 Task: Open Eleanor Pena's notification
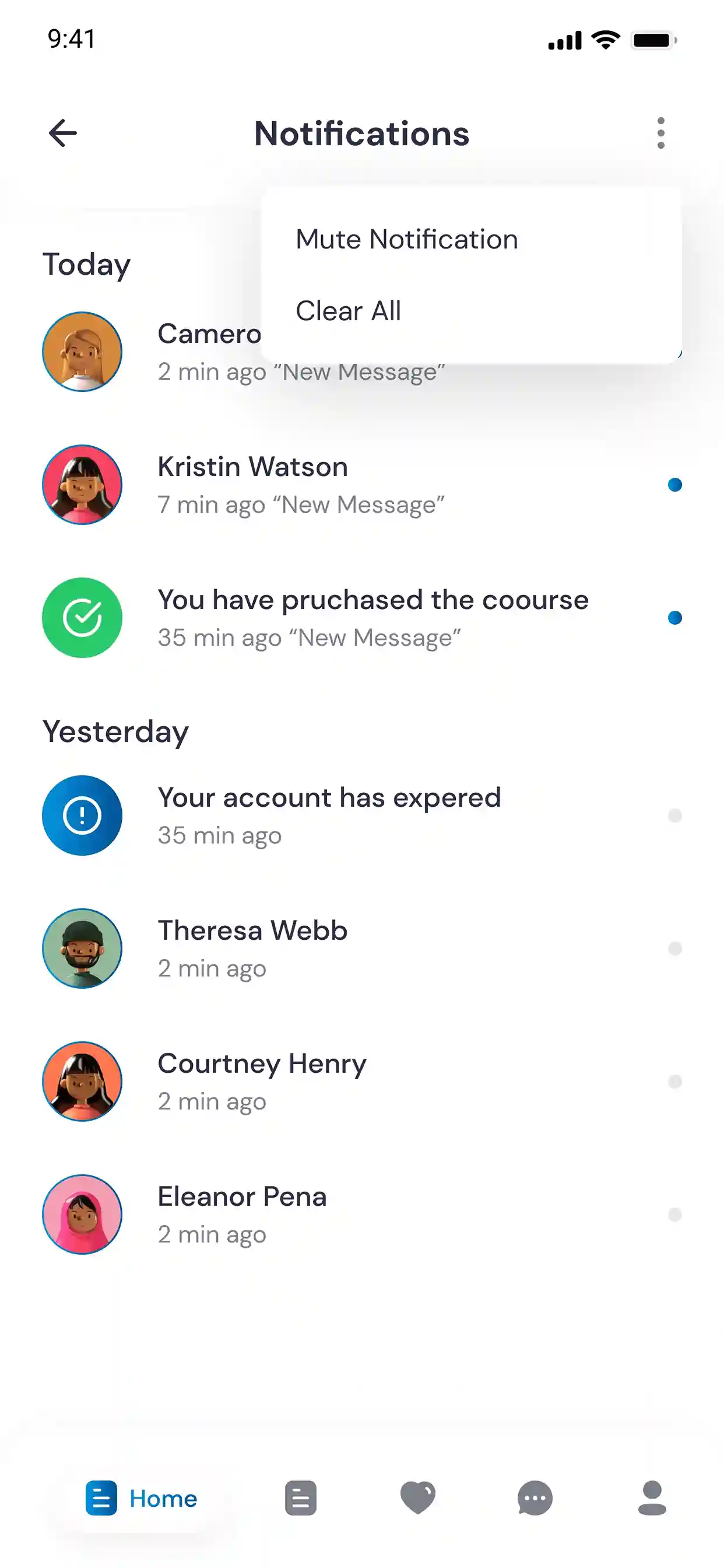pos(362,1214)
